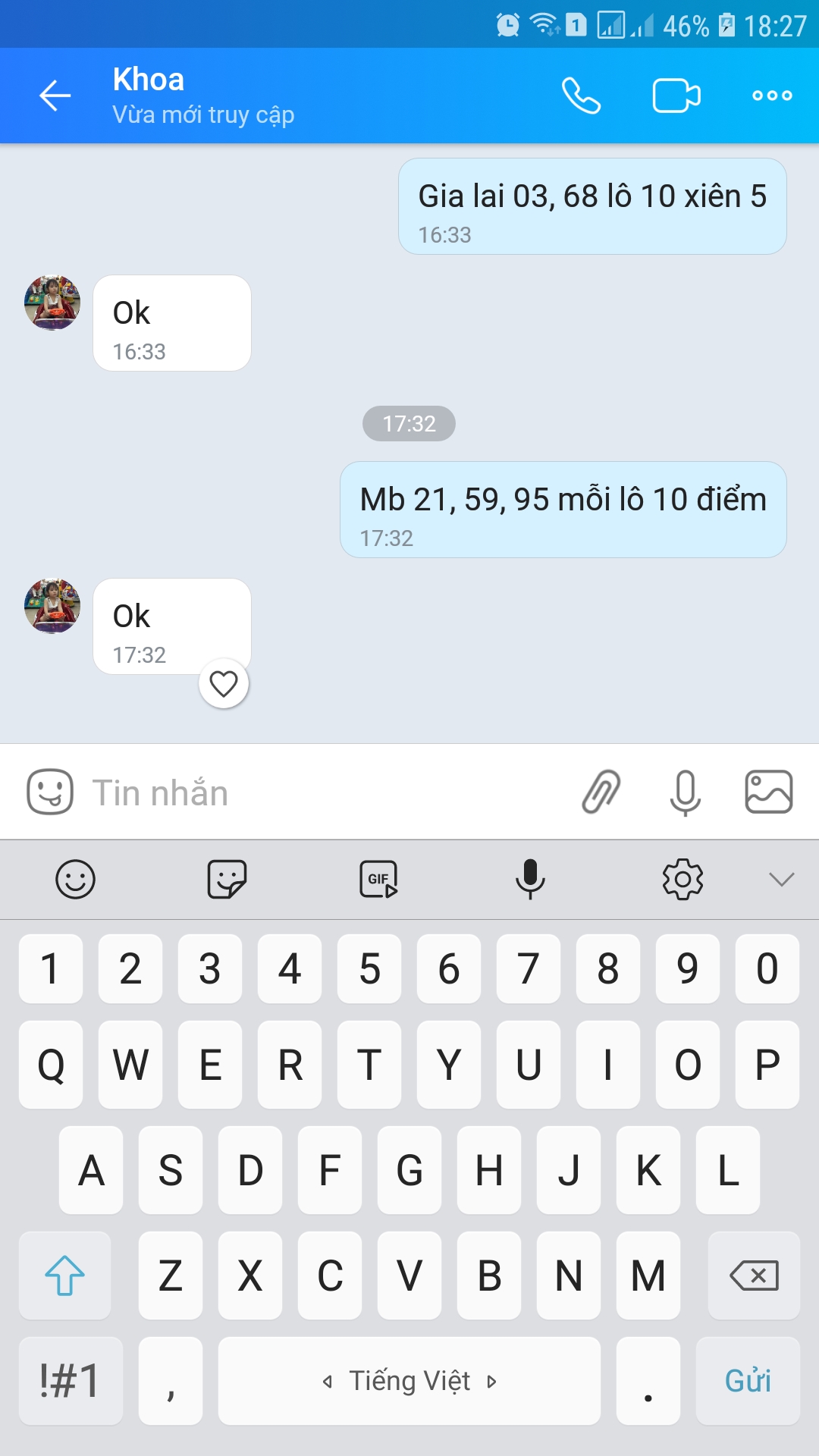Screen dimensions: 819x1456
Task: Open the keyboard emoji panel
Action: tap(76, 880)
